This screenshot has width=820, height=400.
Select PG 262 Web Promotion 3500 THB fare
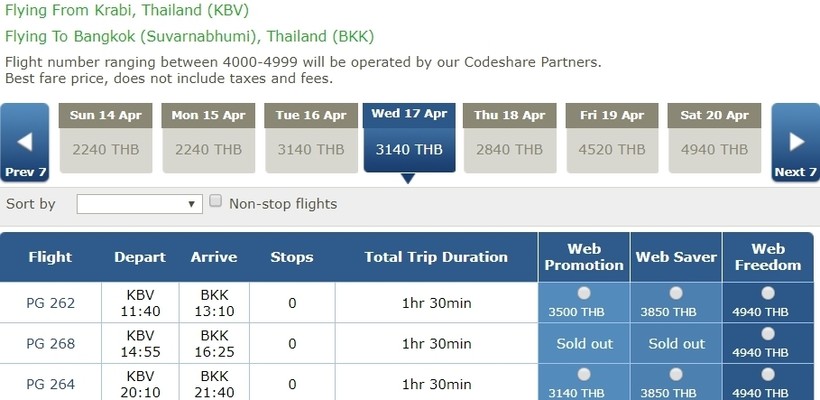click(x=584, y=293)
